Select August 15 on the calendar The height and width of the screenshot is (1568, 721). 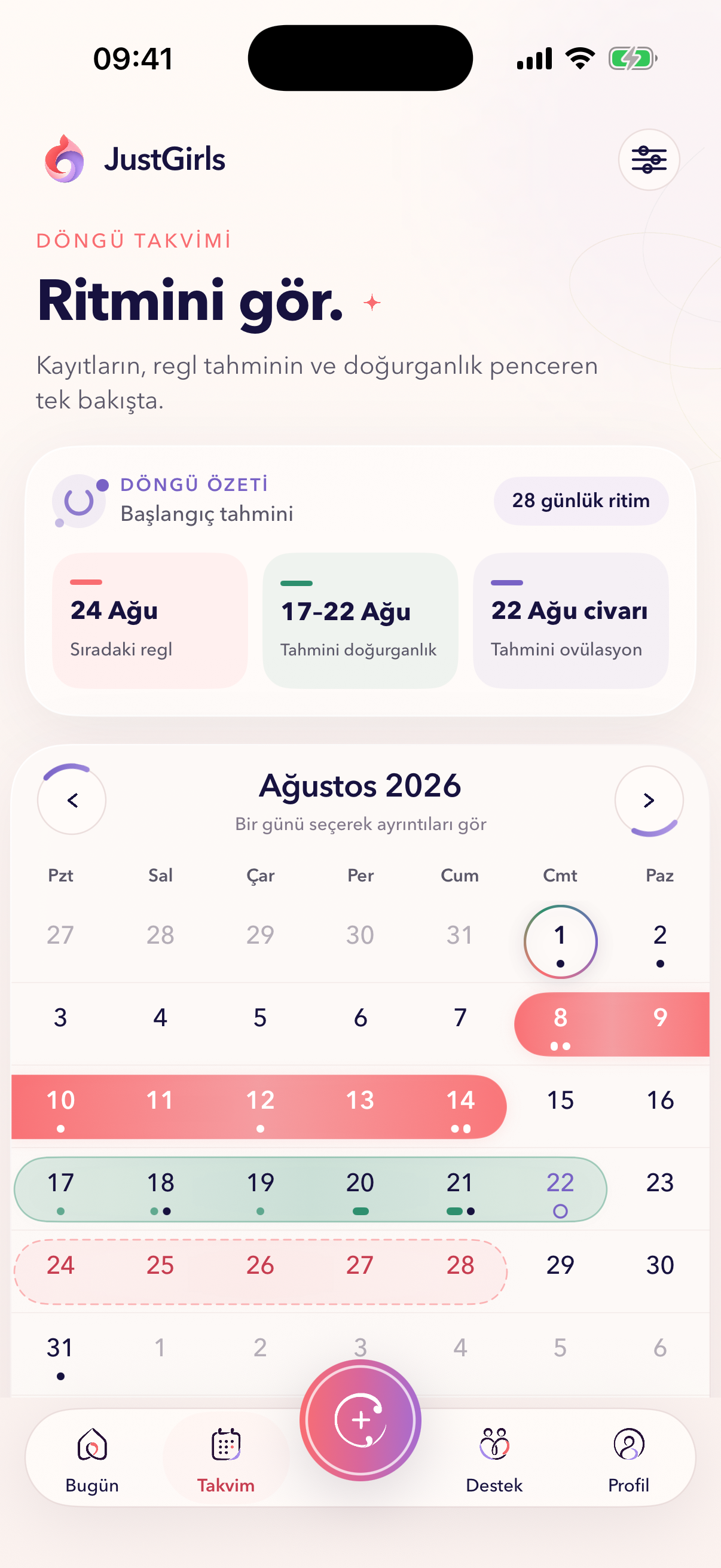[560, 1107]
